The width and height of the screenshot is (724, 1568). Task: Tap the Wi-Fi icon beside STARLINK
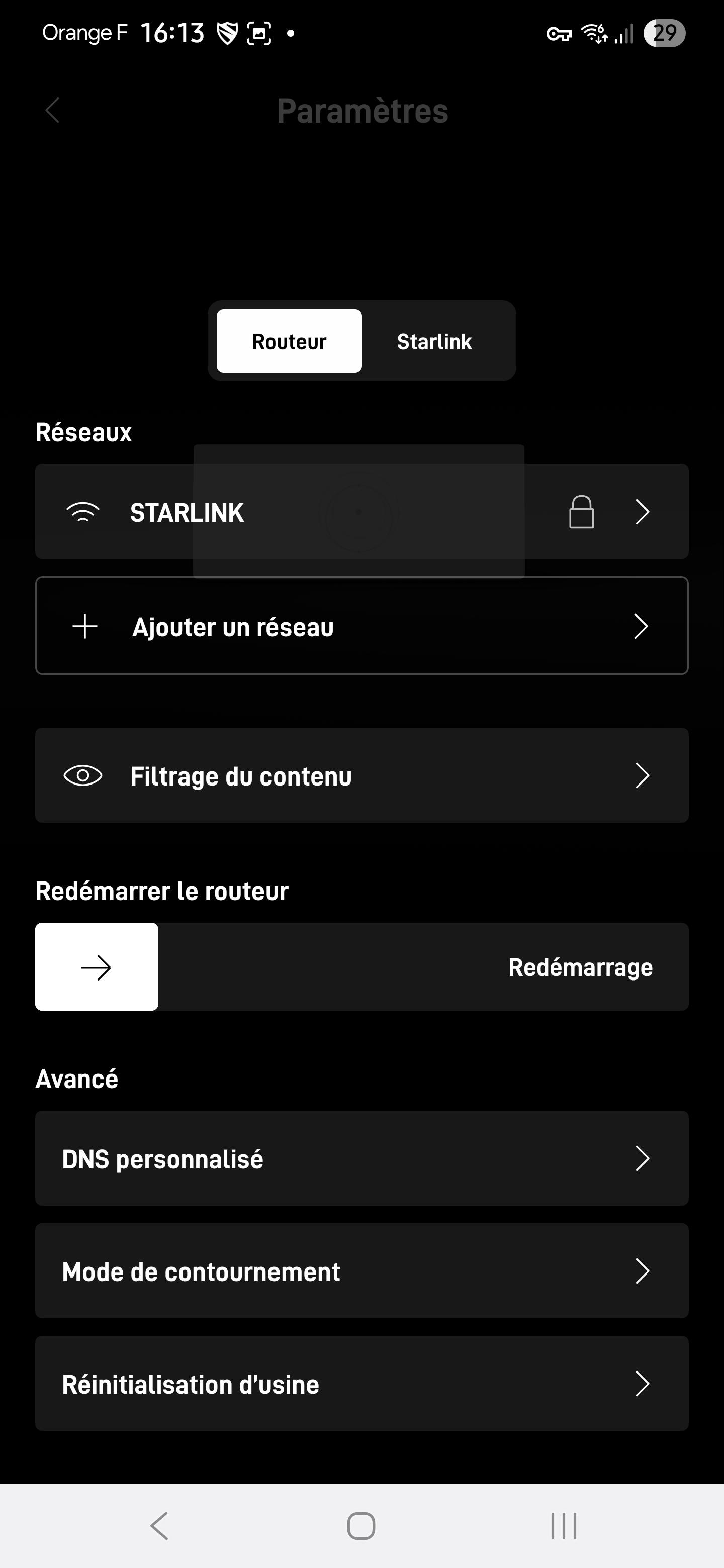[83, 512]
